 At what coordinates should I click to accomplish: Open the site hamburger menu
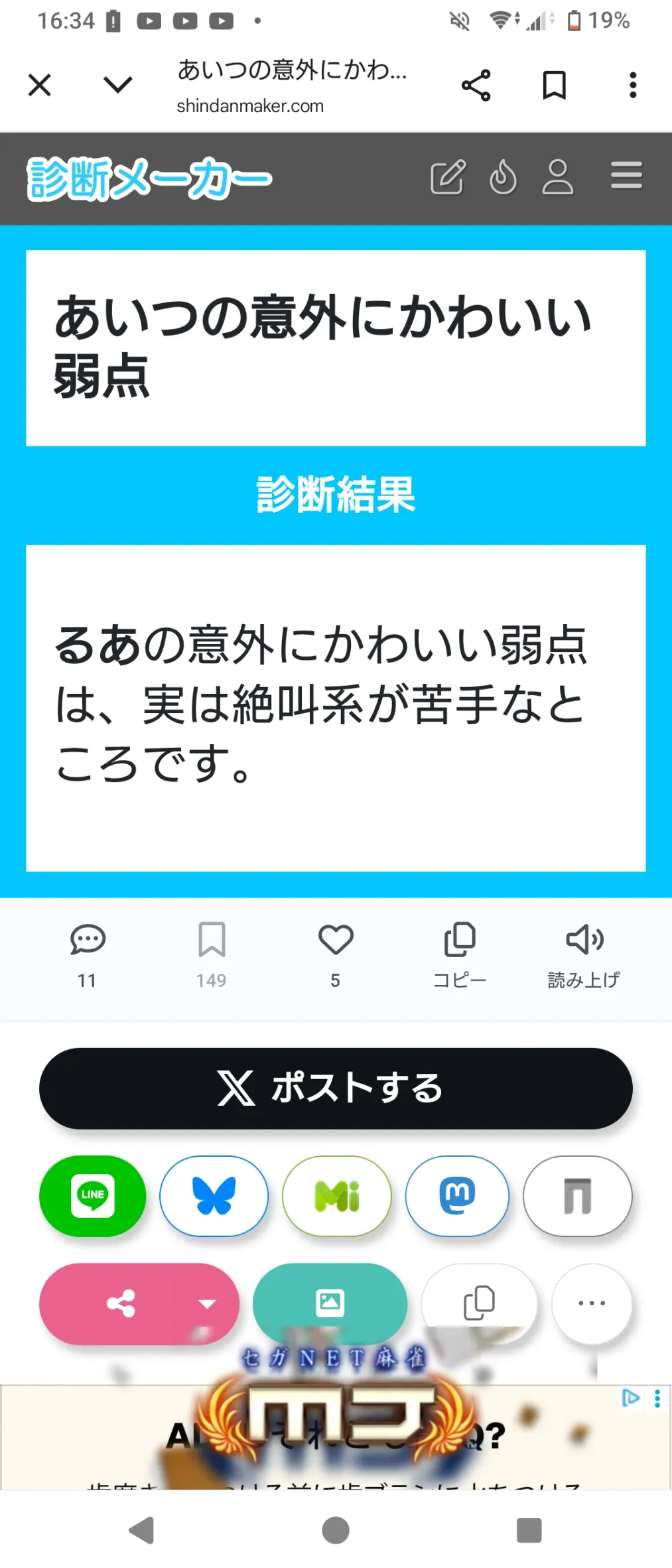pos(626,175)
